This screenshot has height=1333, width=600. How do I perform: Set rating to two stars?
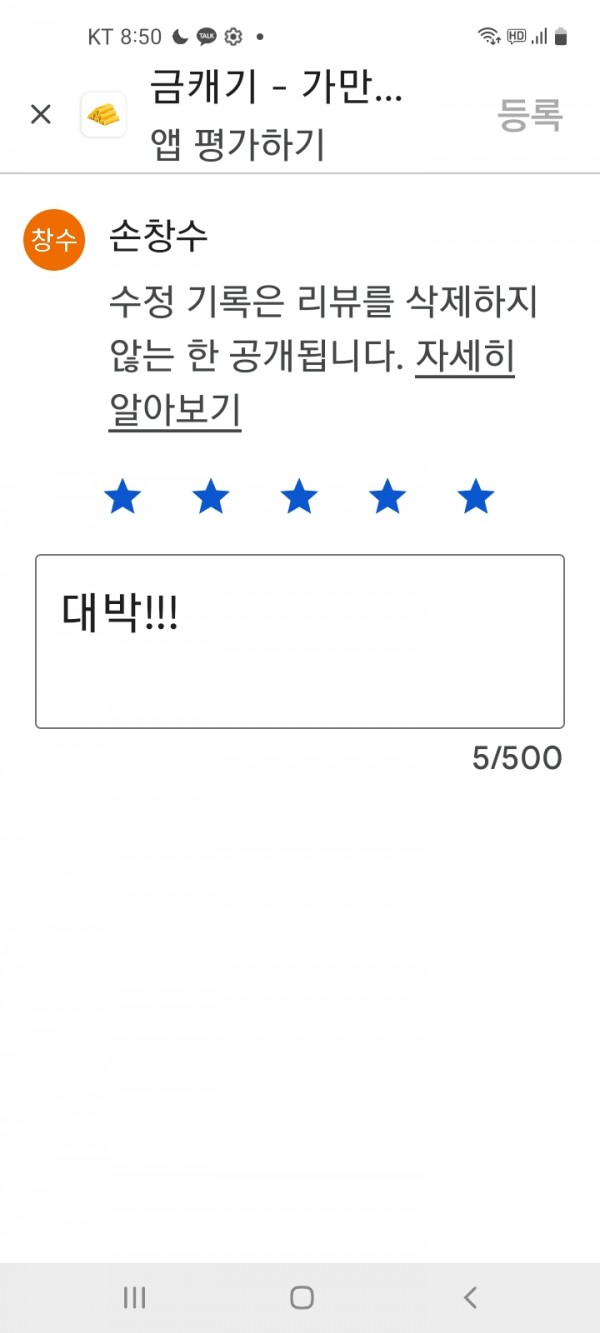point(211,497)
